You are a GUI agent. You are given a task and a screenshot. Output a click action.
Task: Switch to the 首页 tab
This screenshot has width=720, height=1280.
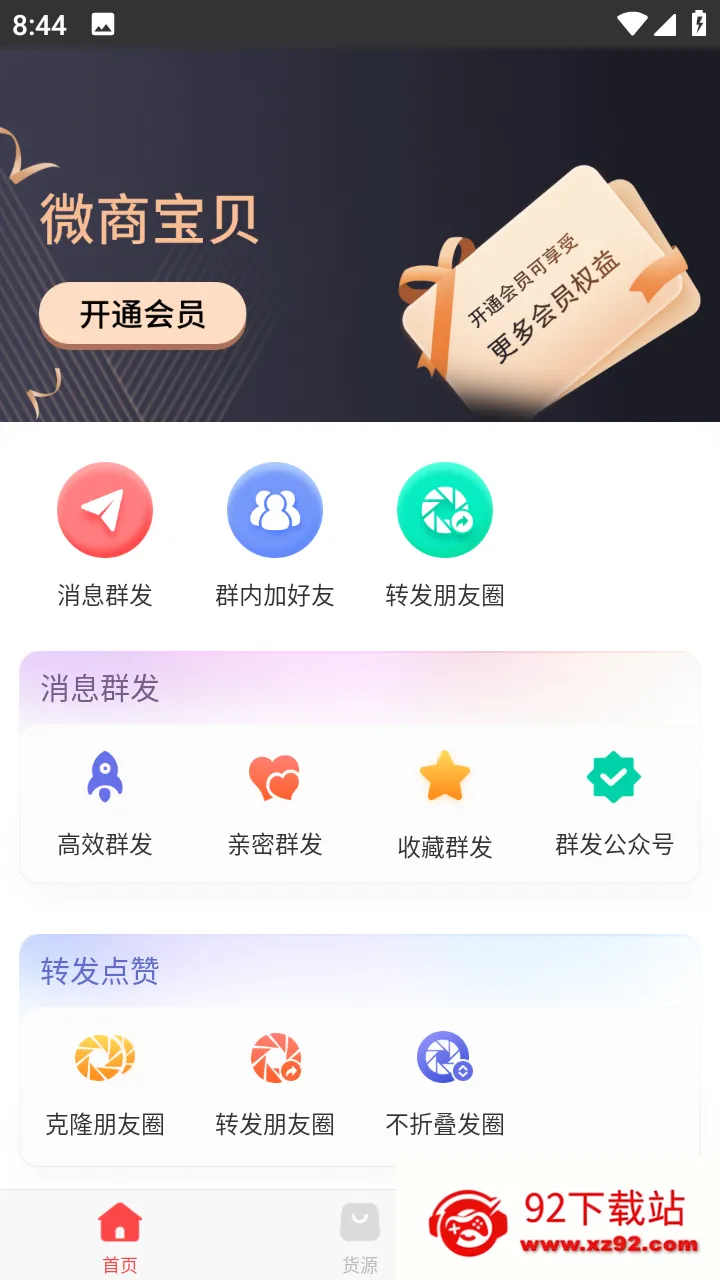click(120, 1236)
